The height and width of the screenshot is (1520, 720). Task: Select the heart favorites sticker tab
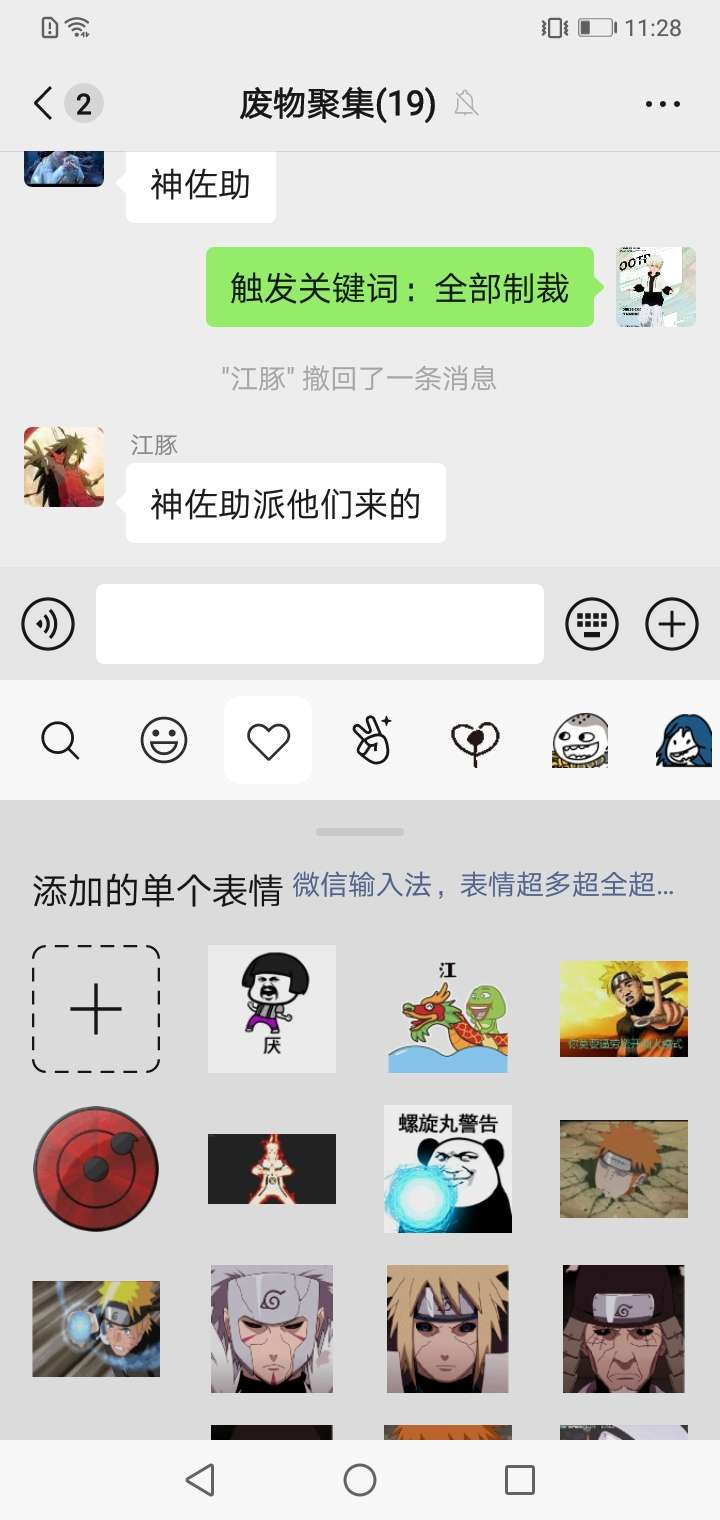tap(268, 741)
